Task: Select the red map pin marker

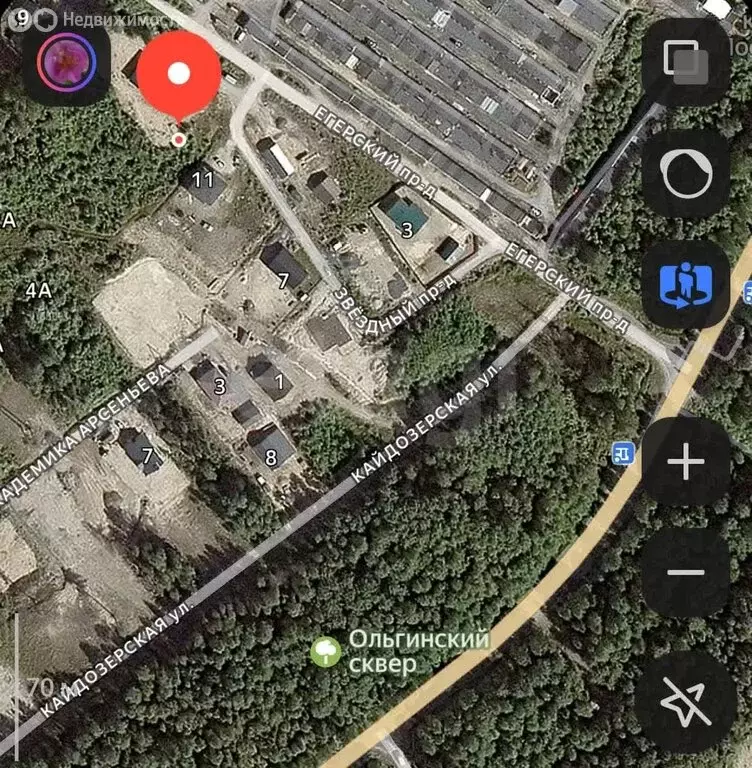Action: (x=178, y=75)
